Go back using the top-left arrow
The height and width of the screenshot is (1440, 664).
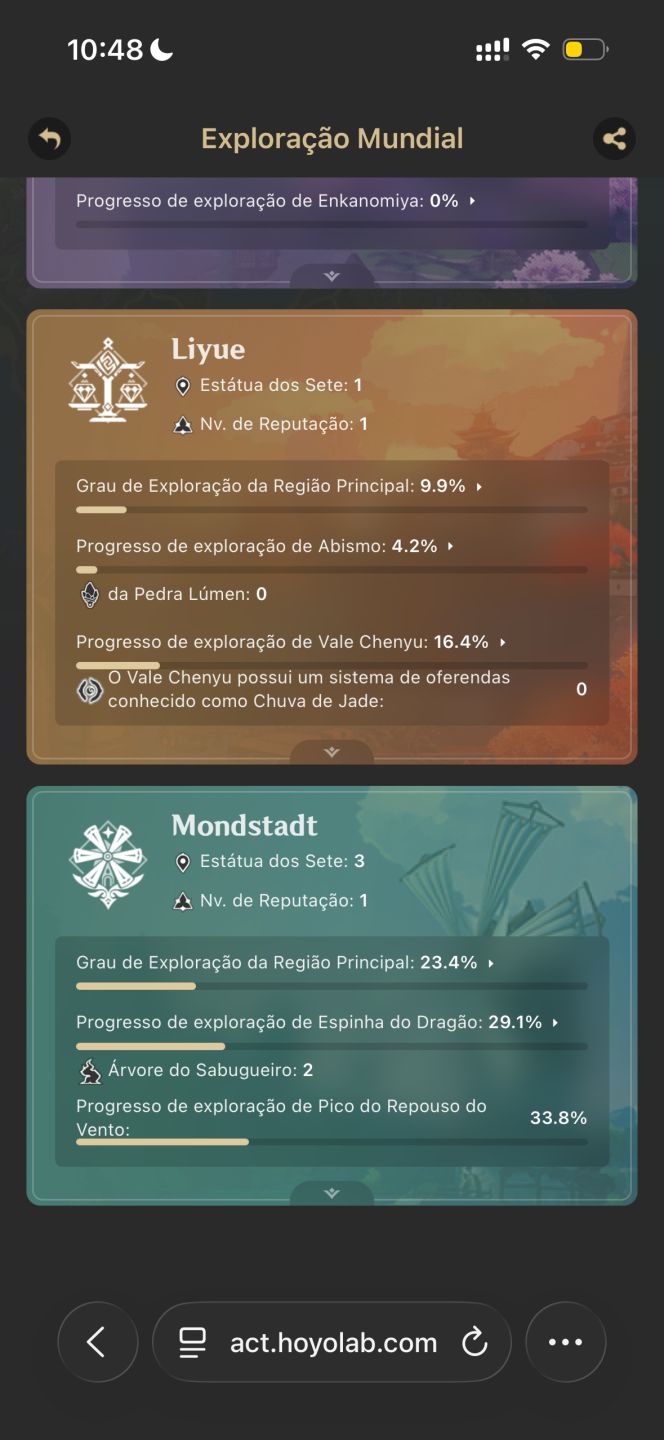coord(49,139)
